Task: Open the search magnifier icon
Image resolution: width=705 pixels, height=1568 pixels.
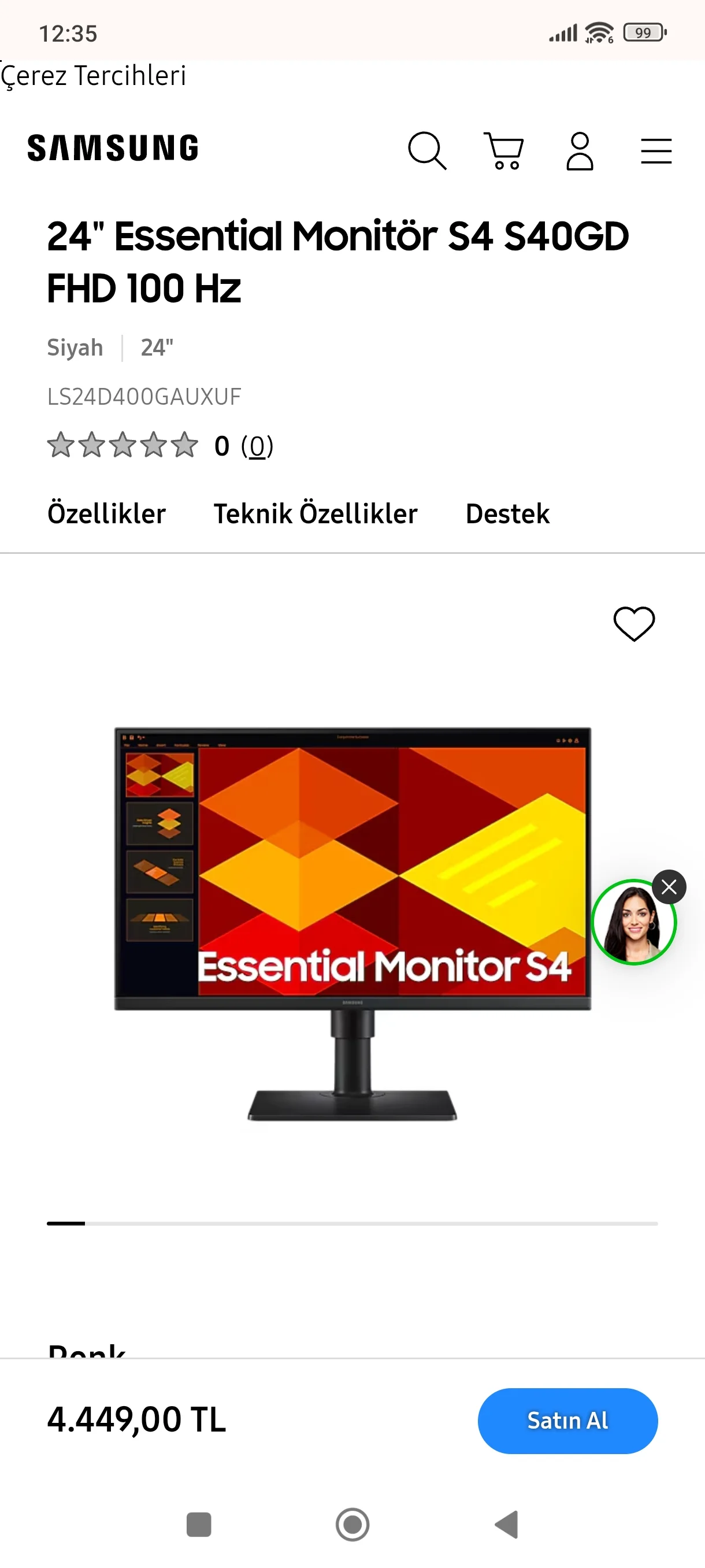Action: click(427, 150)
